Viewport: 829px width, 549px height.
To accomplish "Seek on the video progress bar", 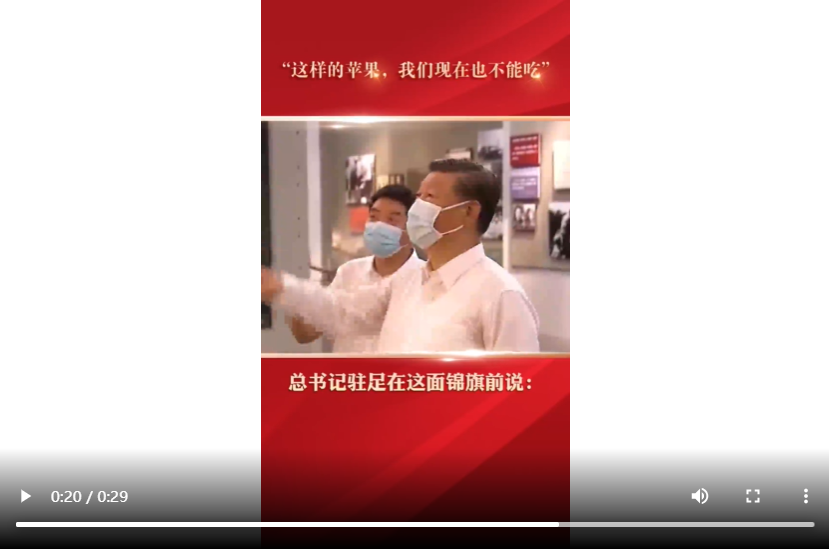I will (414, 524).
